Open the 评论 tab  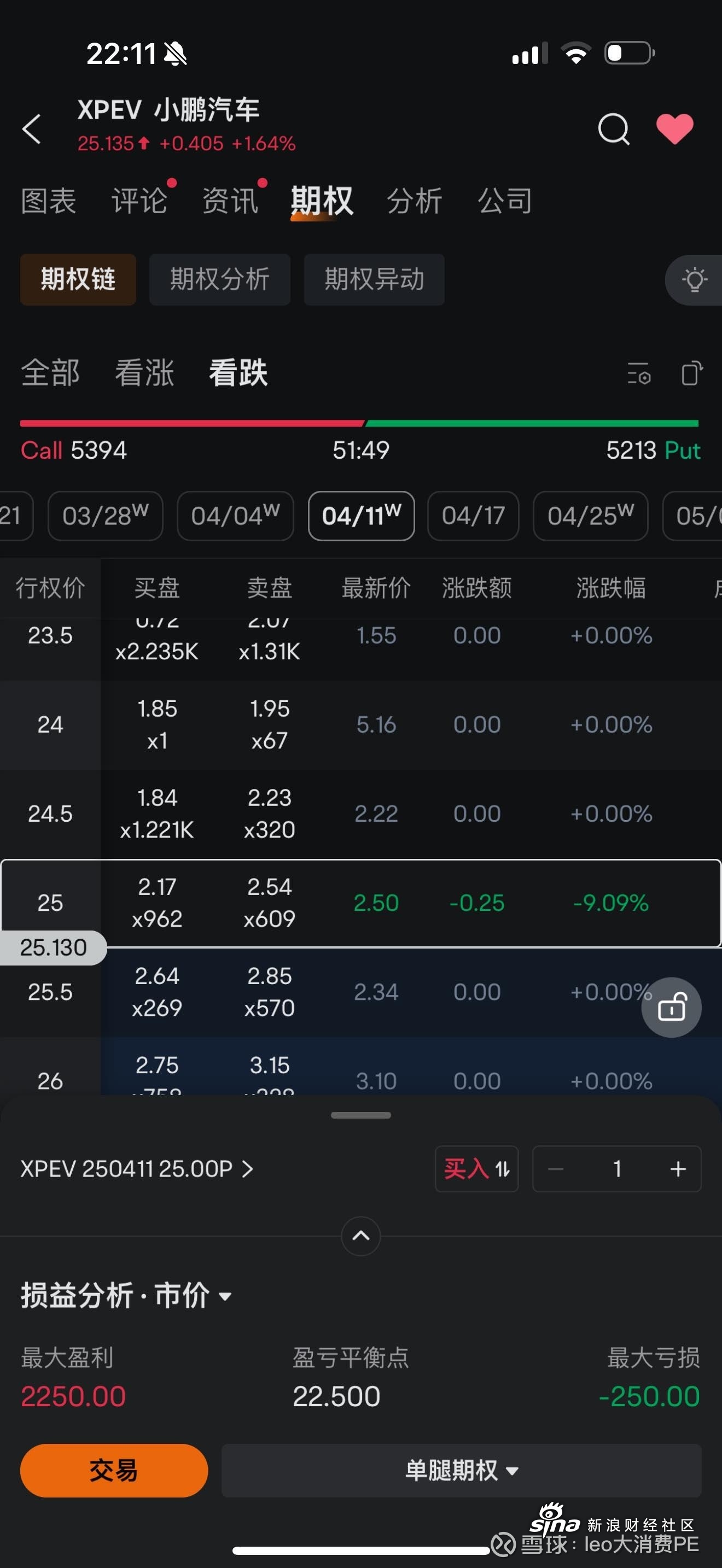click(139, 201)
